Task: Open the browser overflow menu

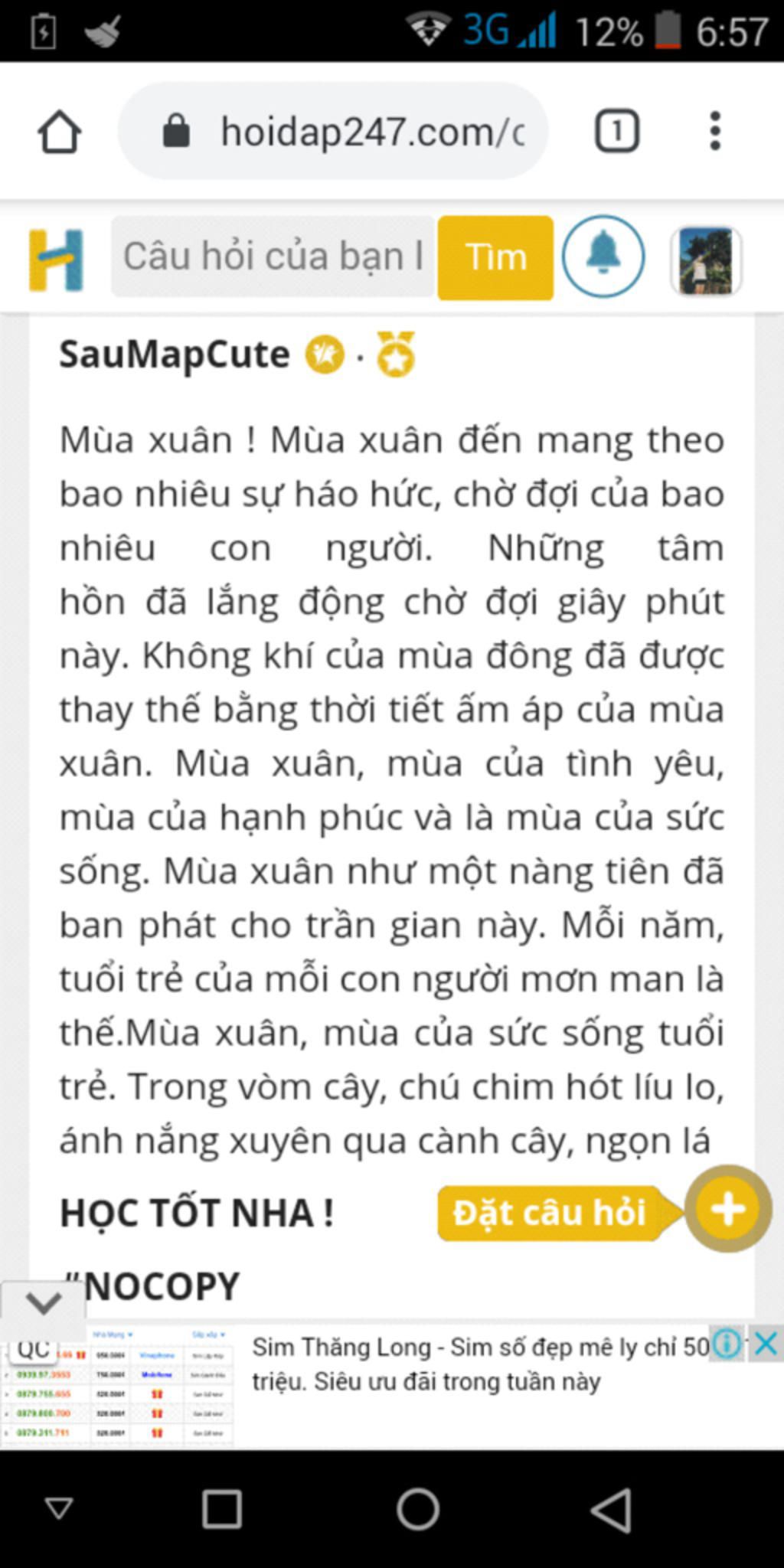Action: point(714,132)
